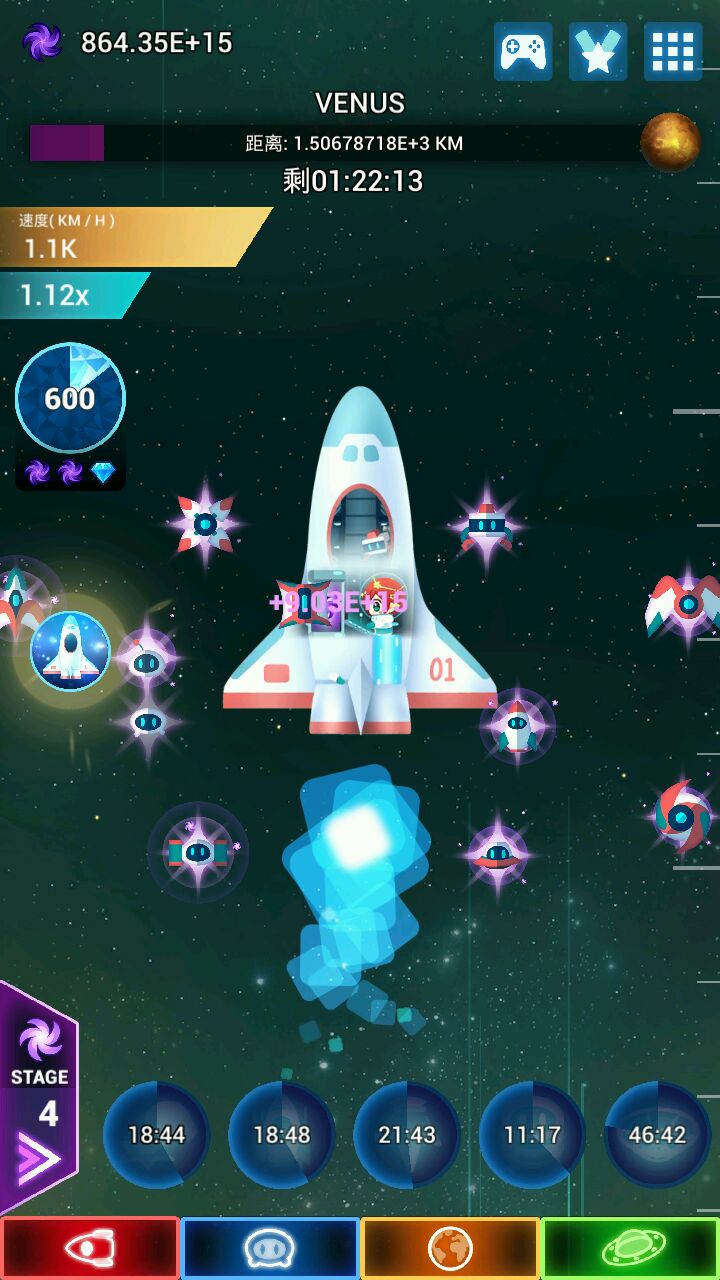Image resolution: width=720 pixels, height=1280 pixels.
Task: Tap the glowing shuttle boost bubble
Action: click(x=70, y=650)
